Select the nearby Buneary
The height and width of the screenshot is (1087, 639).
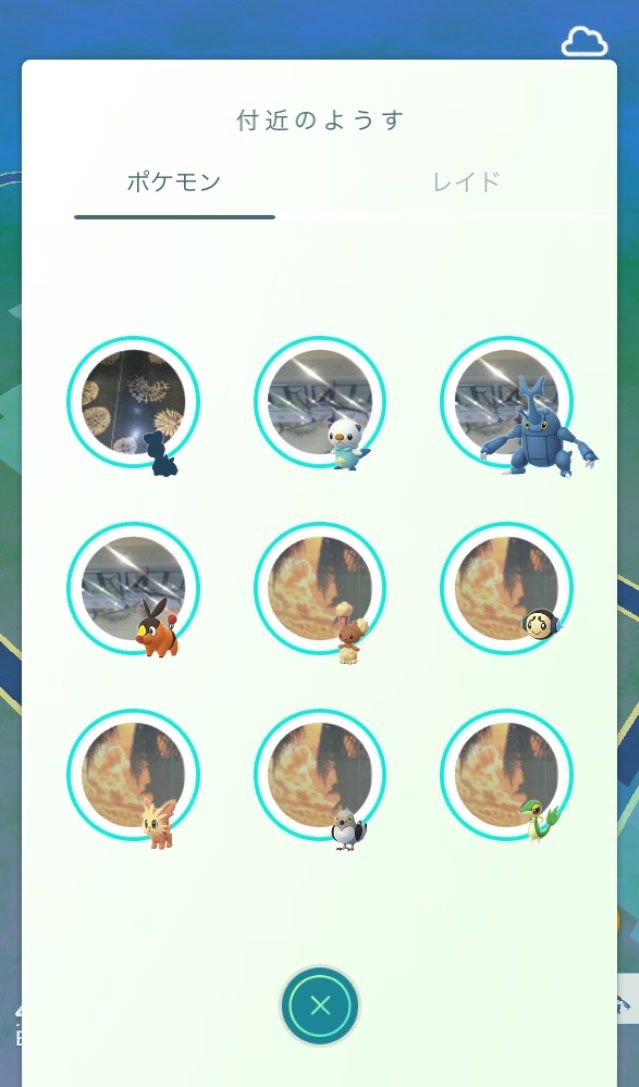(x=320, y=589)
